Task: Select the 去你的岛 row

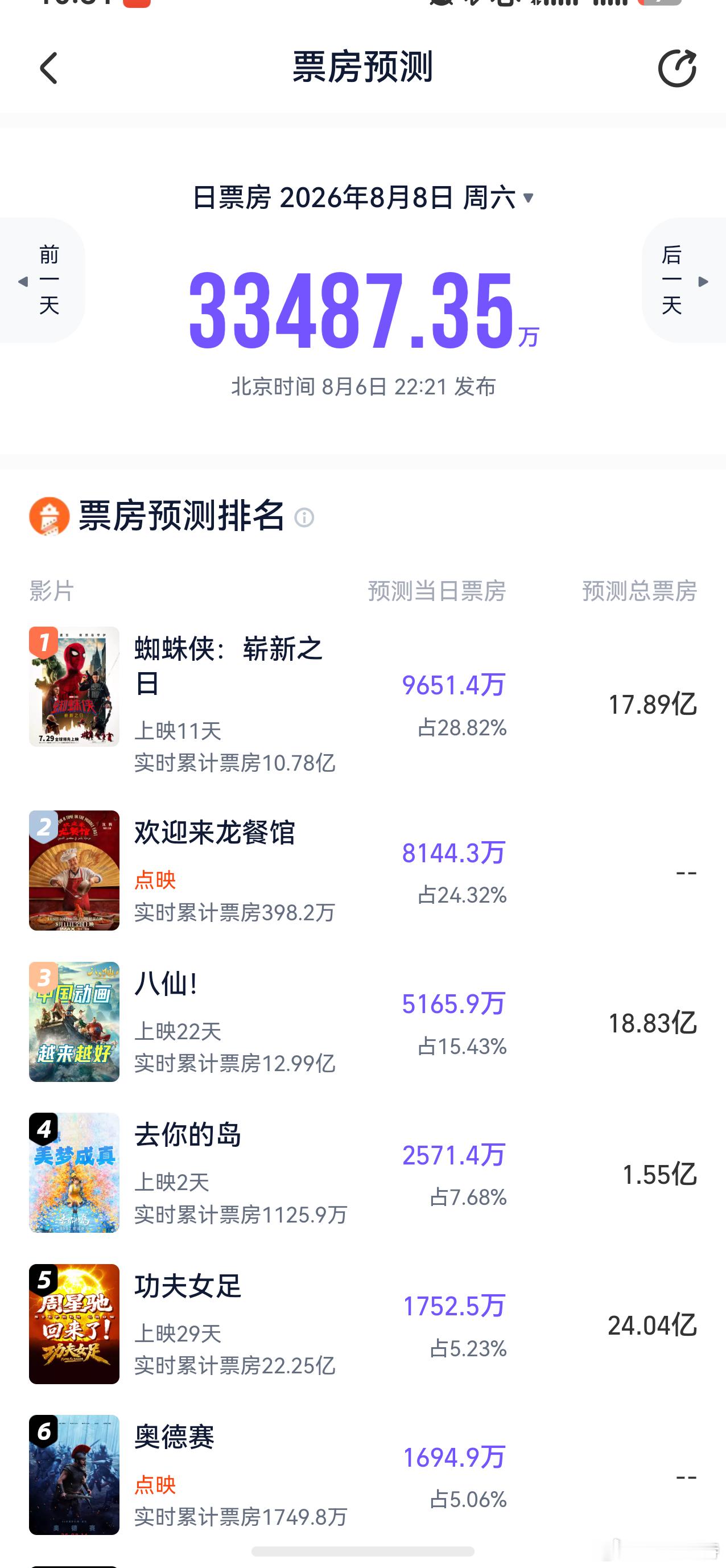Action: 362,1172
